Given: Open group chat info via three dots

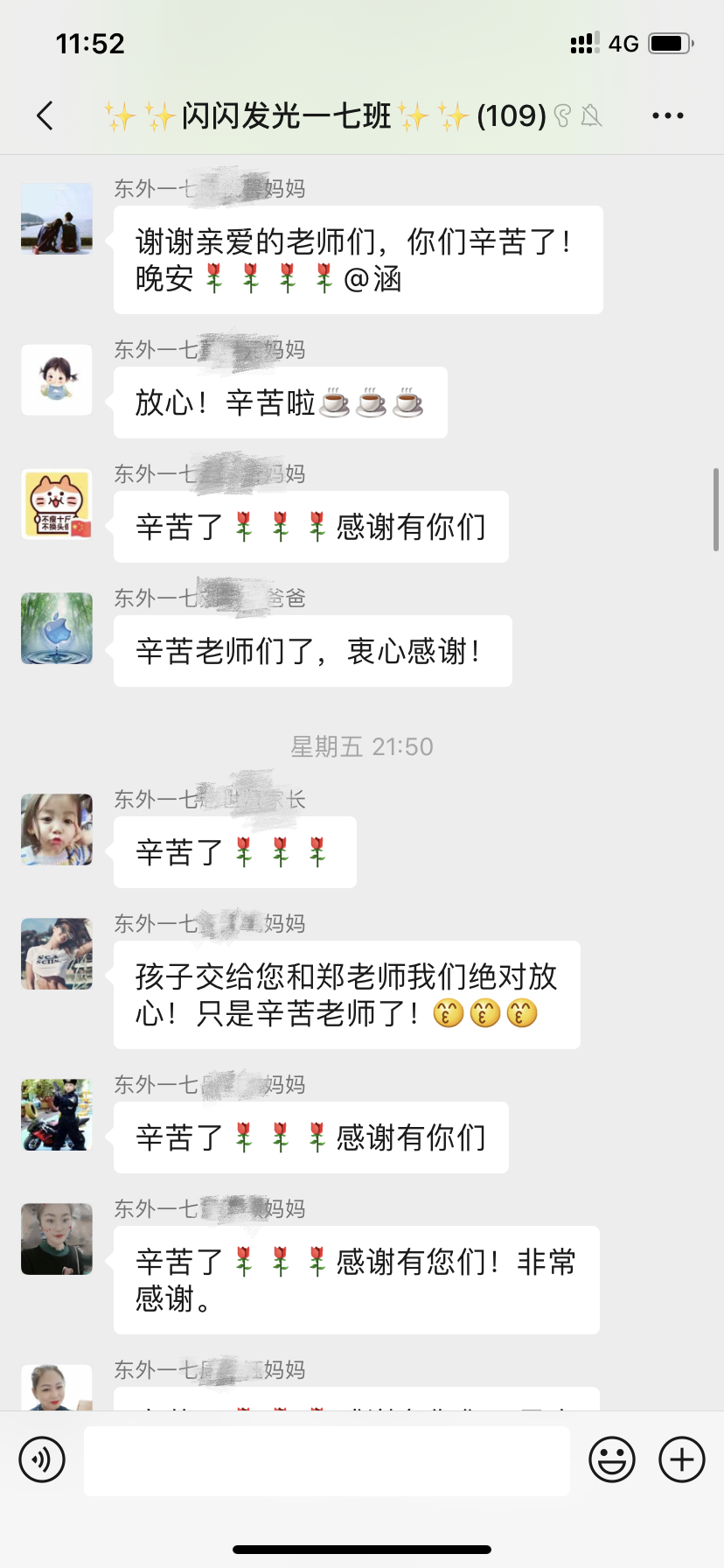Looking at the screenshot, I should [x=667, y=115].
